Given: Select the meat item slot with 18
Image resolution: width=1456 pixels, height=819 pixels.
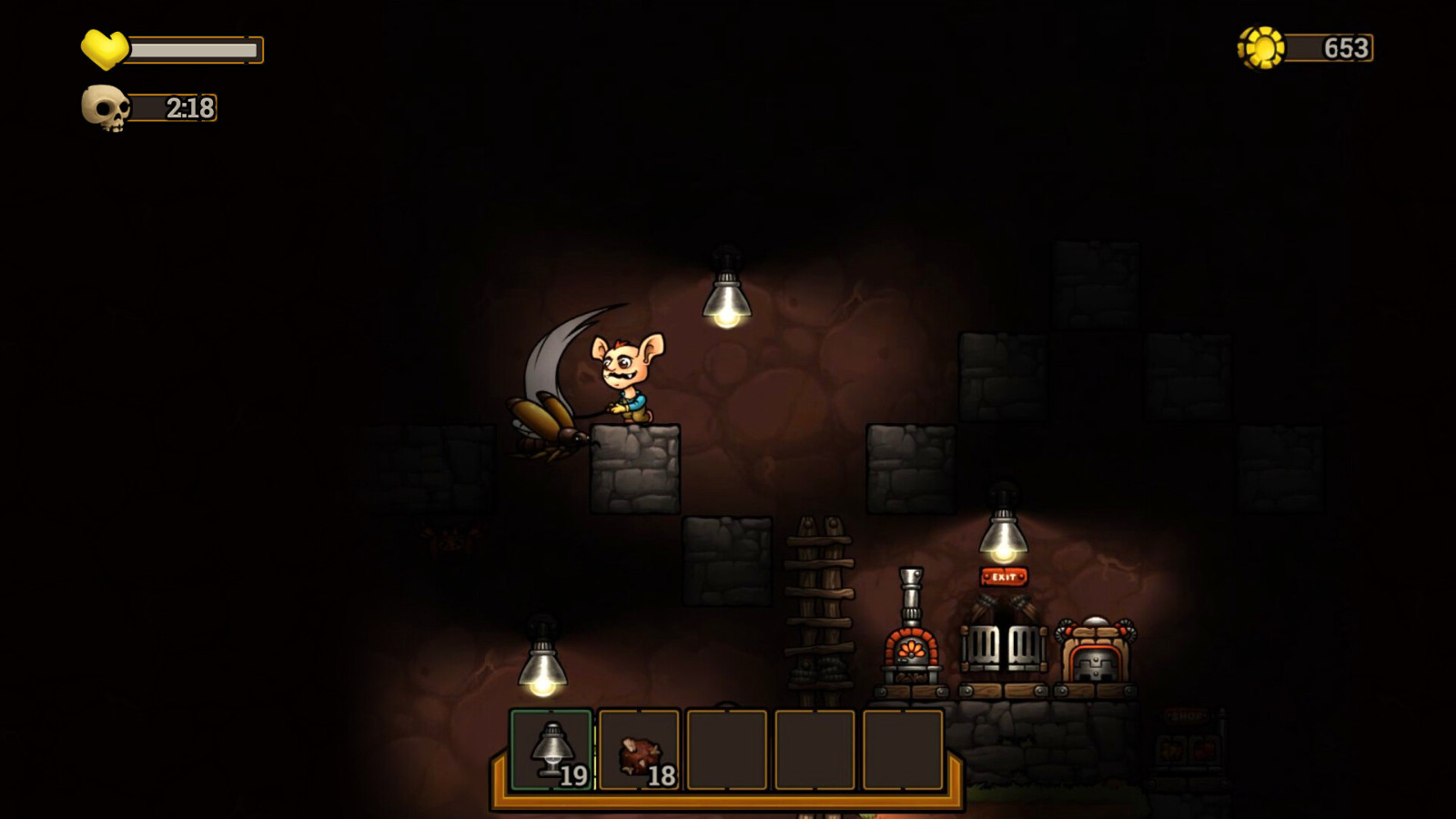Looking at the screenshot, I should [x=639, y=750].
